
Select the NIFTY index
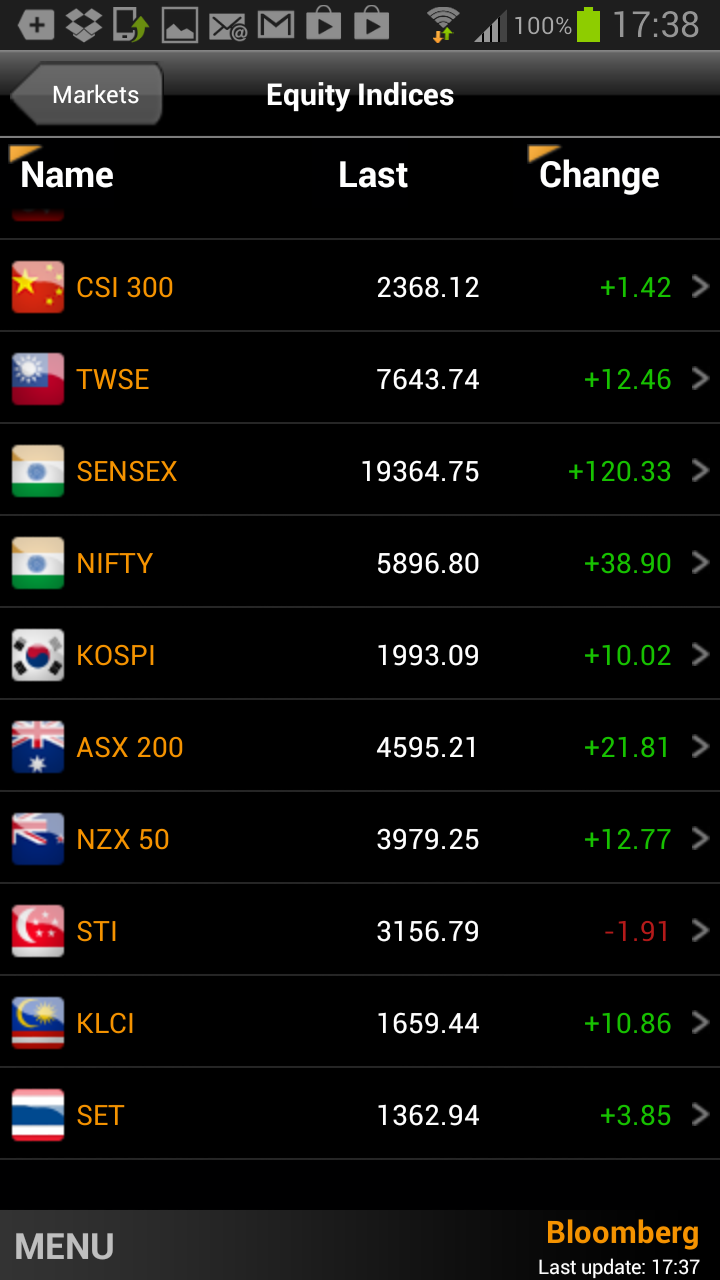[x=360, y=562]
